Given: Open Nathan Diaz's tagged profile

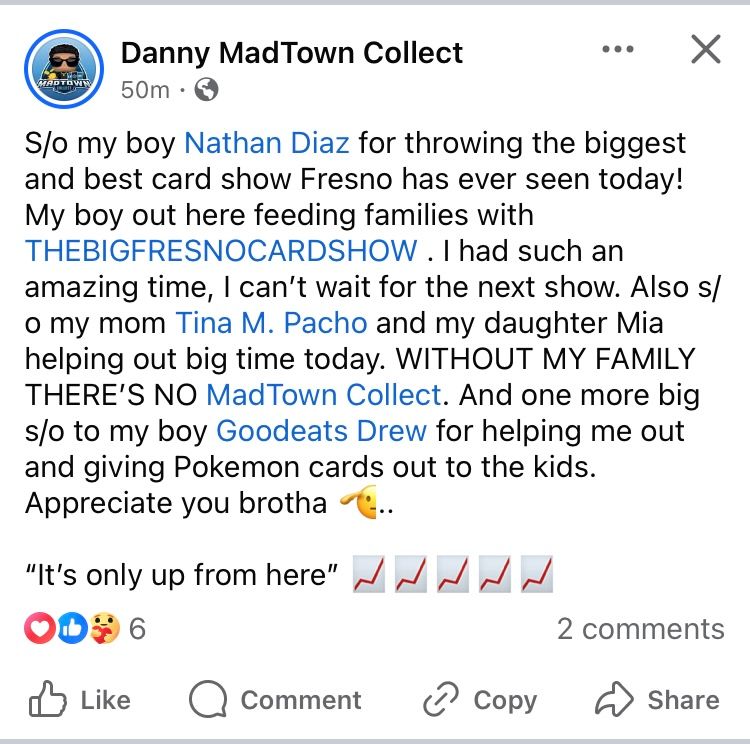Looking at the screenshot, I should tap(267, 143).
